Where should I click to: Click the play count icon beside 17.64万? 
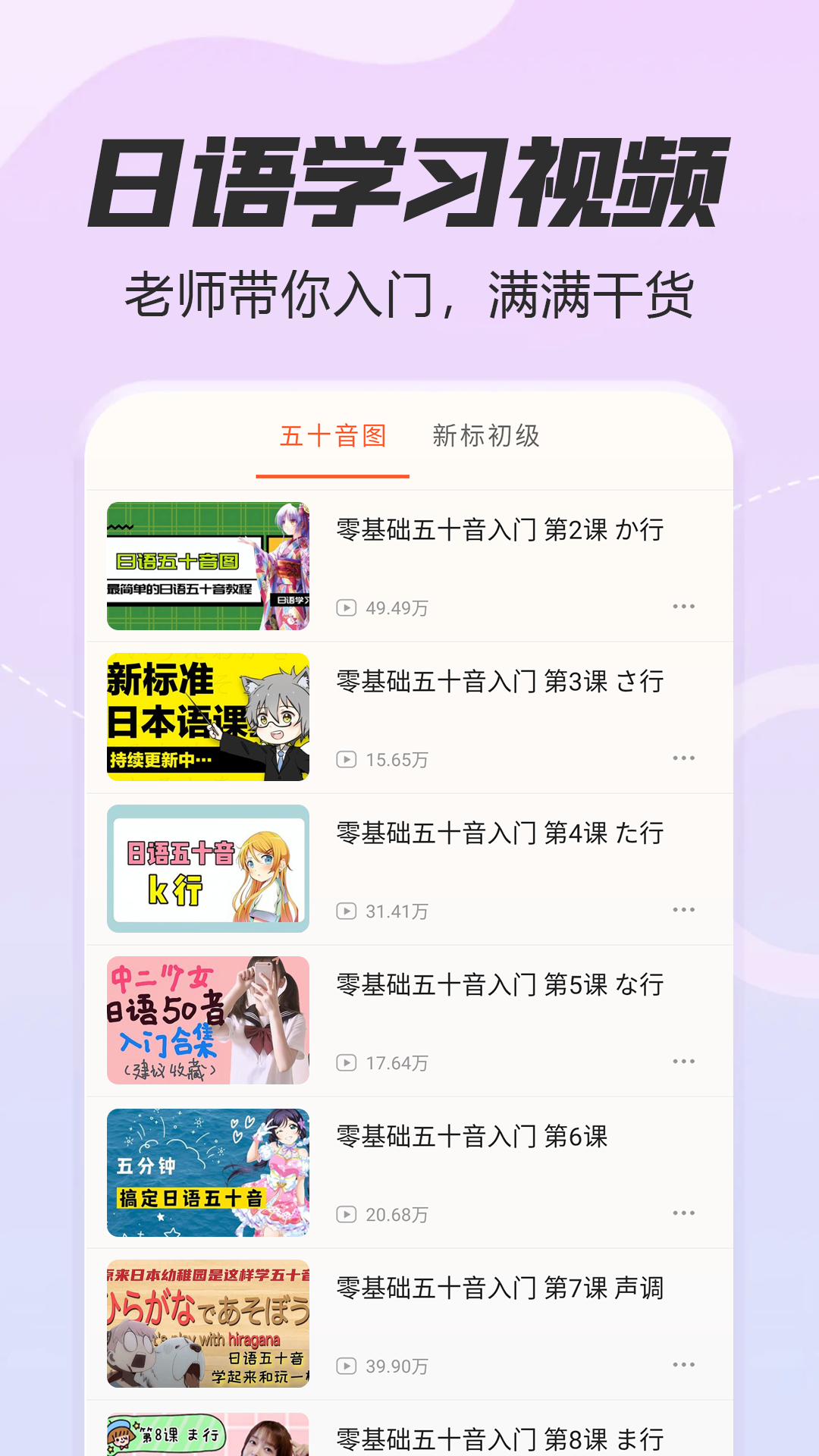coord(347,1062)
